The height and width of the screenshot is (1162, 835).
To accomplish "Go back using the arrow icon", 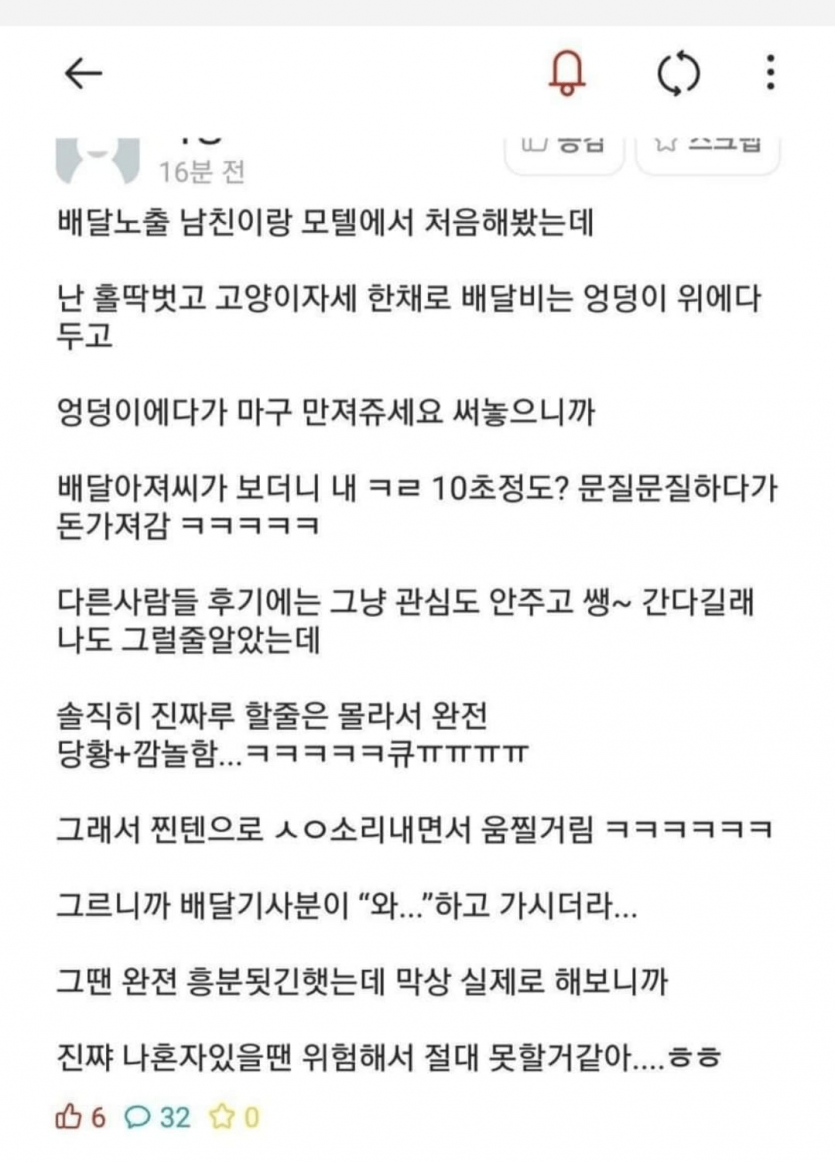I will 84,74.
